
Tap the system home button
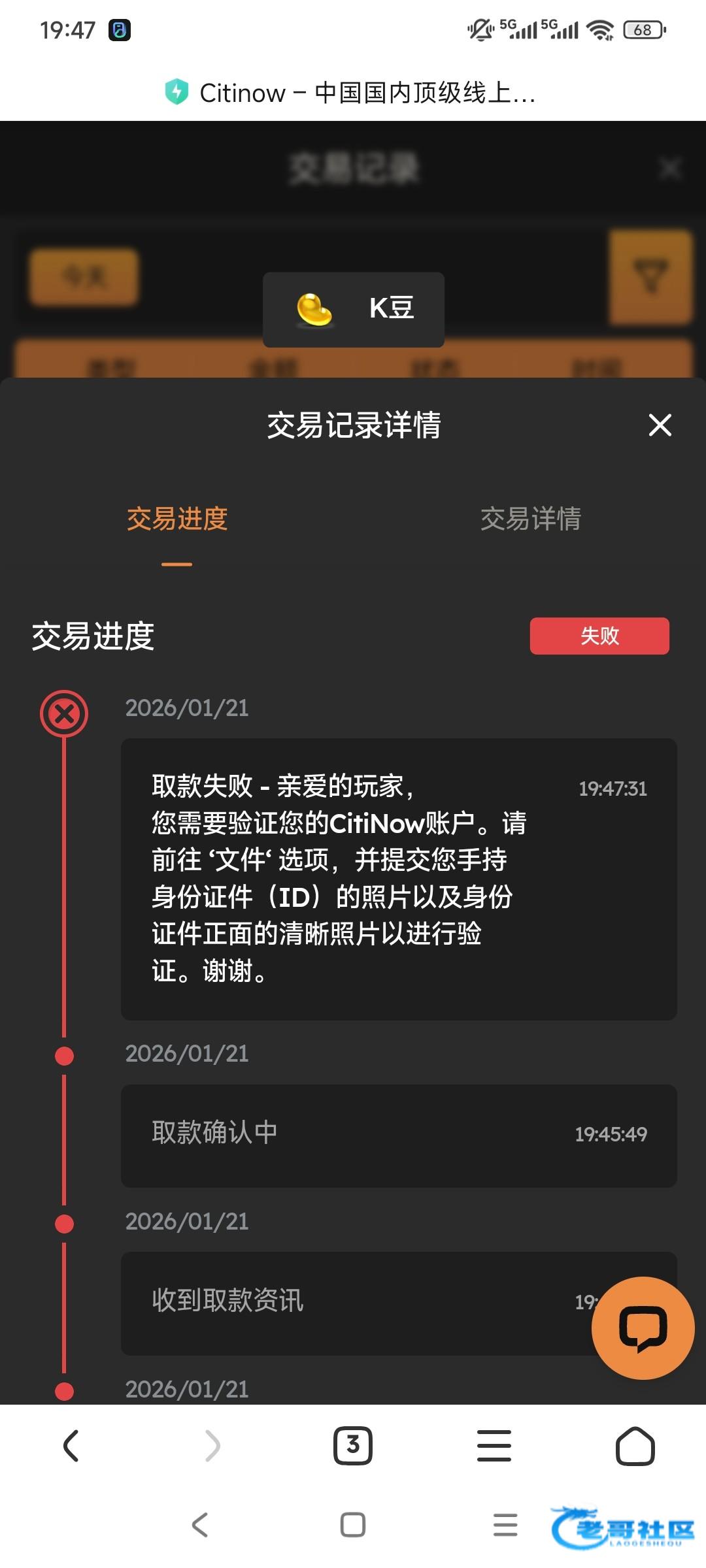pos(353,1525)
